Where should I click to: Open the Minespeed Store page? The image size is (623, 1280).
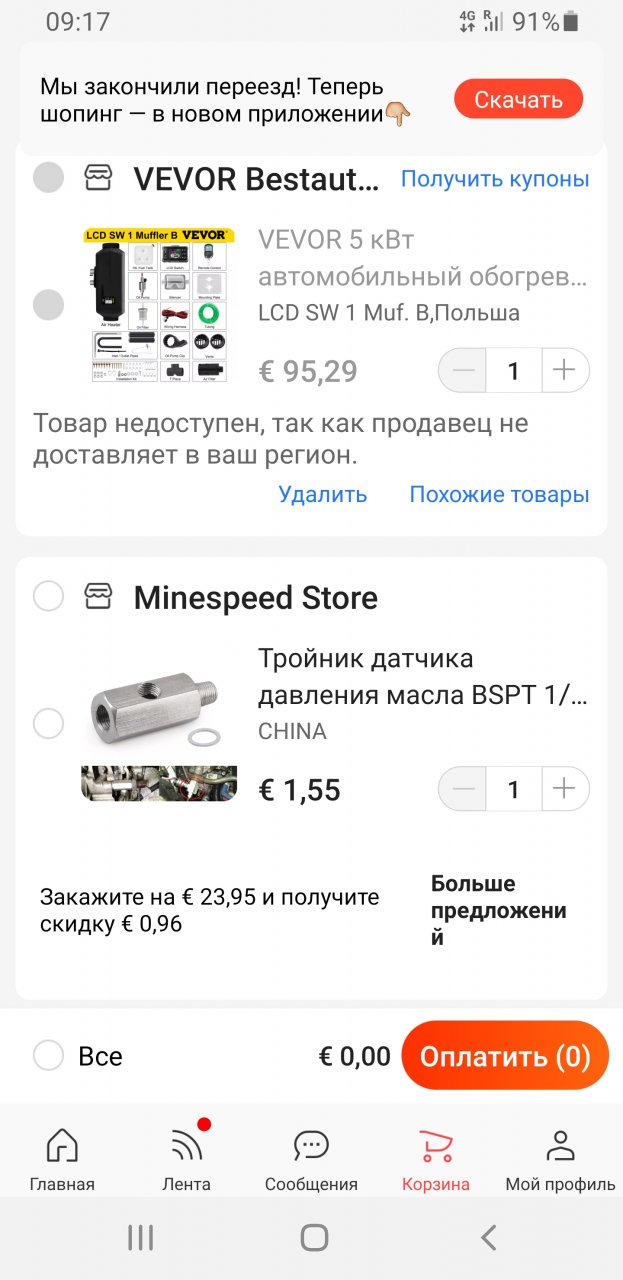pos(255,598)
